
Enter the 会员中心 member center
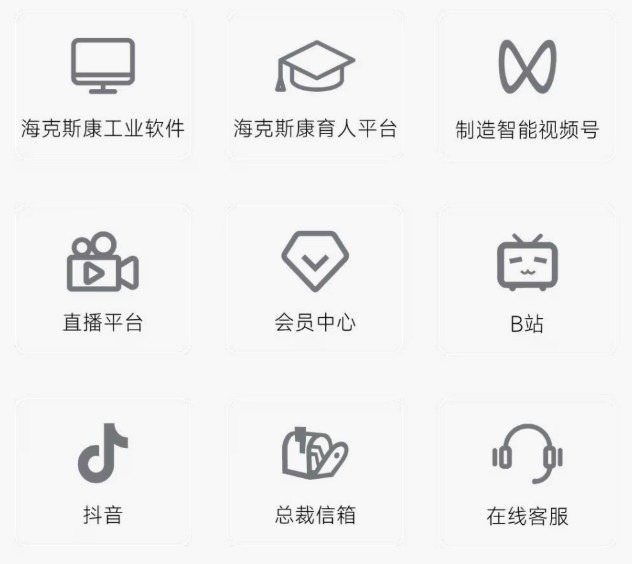tap(315, 280)
